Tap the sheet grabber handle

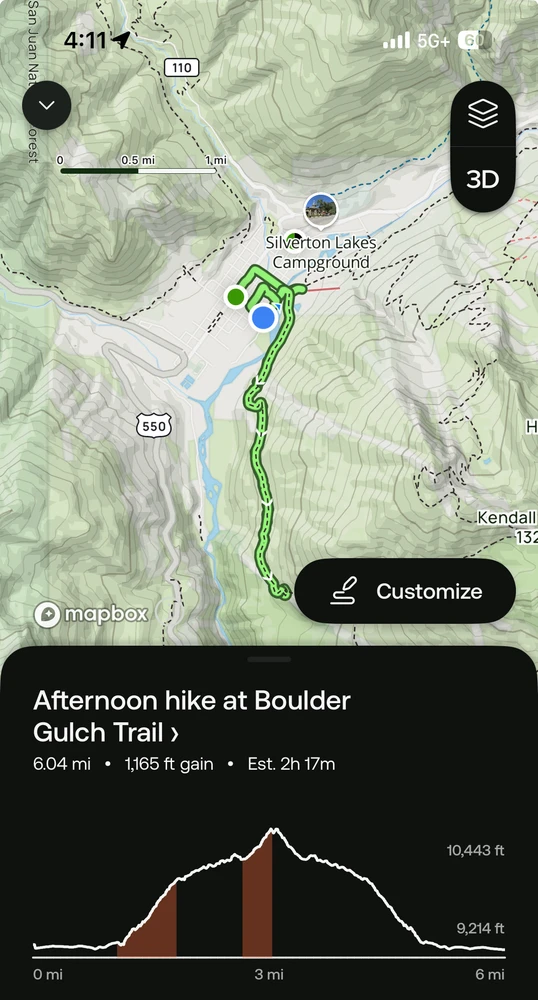click(x=269, y=659)
